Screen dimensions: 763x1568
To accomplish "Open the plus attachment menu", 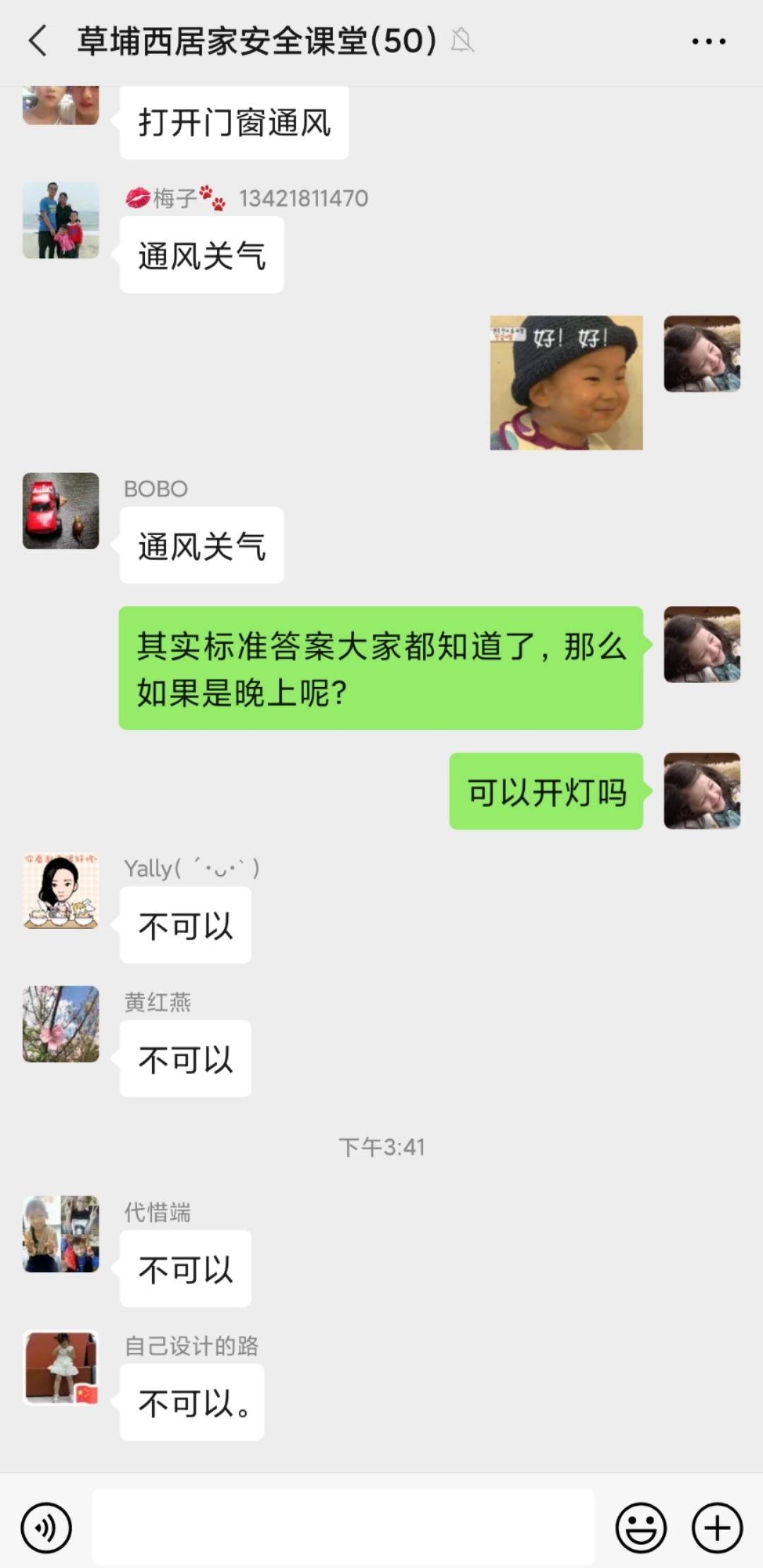I will (716, 1528).
